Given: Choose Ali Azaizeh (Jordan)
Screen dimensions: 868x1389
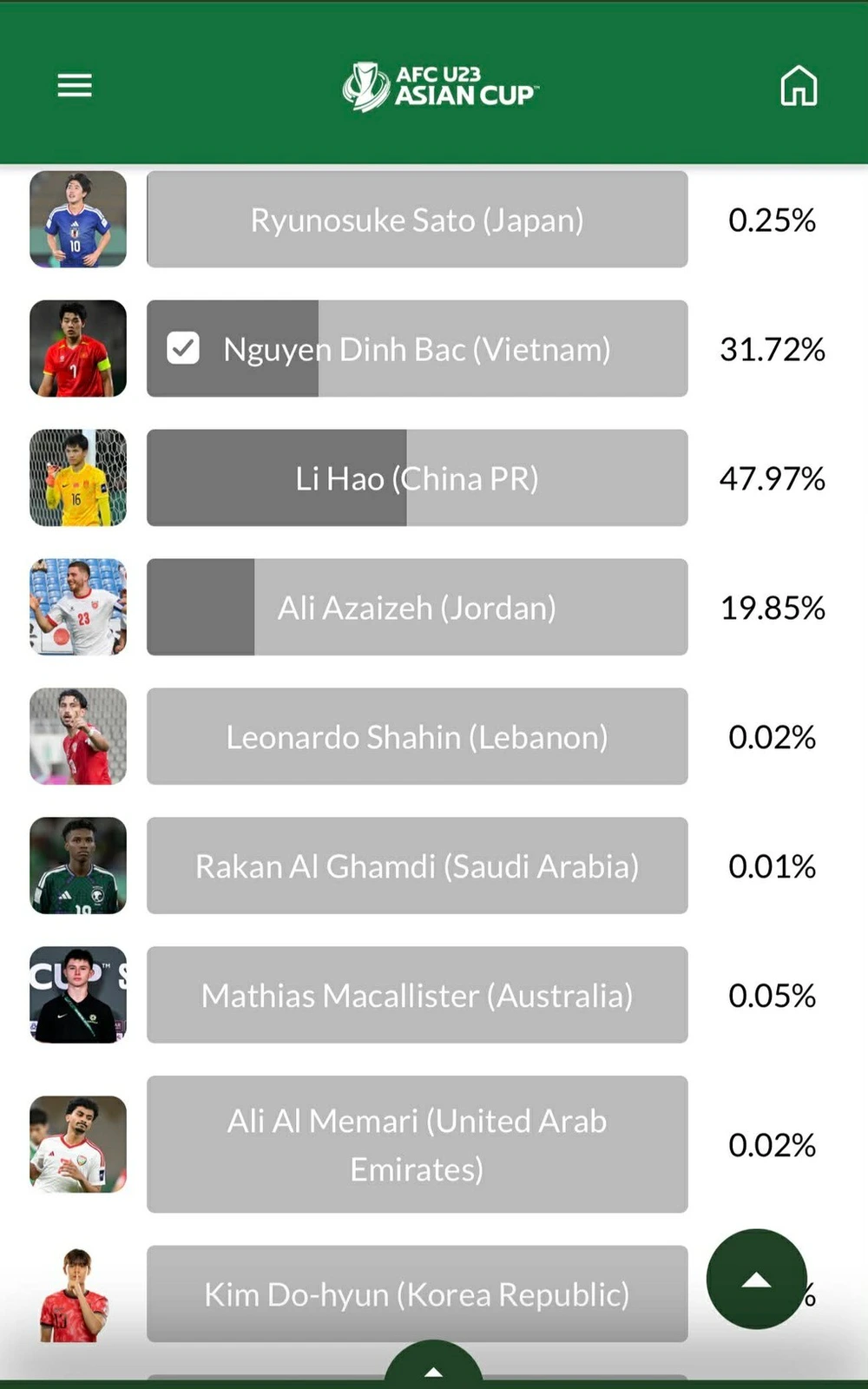Looking at the screenshot, I should click(x=417, y=607).
